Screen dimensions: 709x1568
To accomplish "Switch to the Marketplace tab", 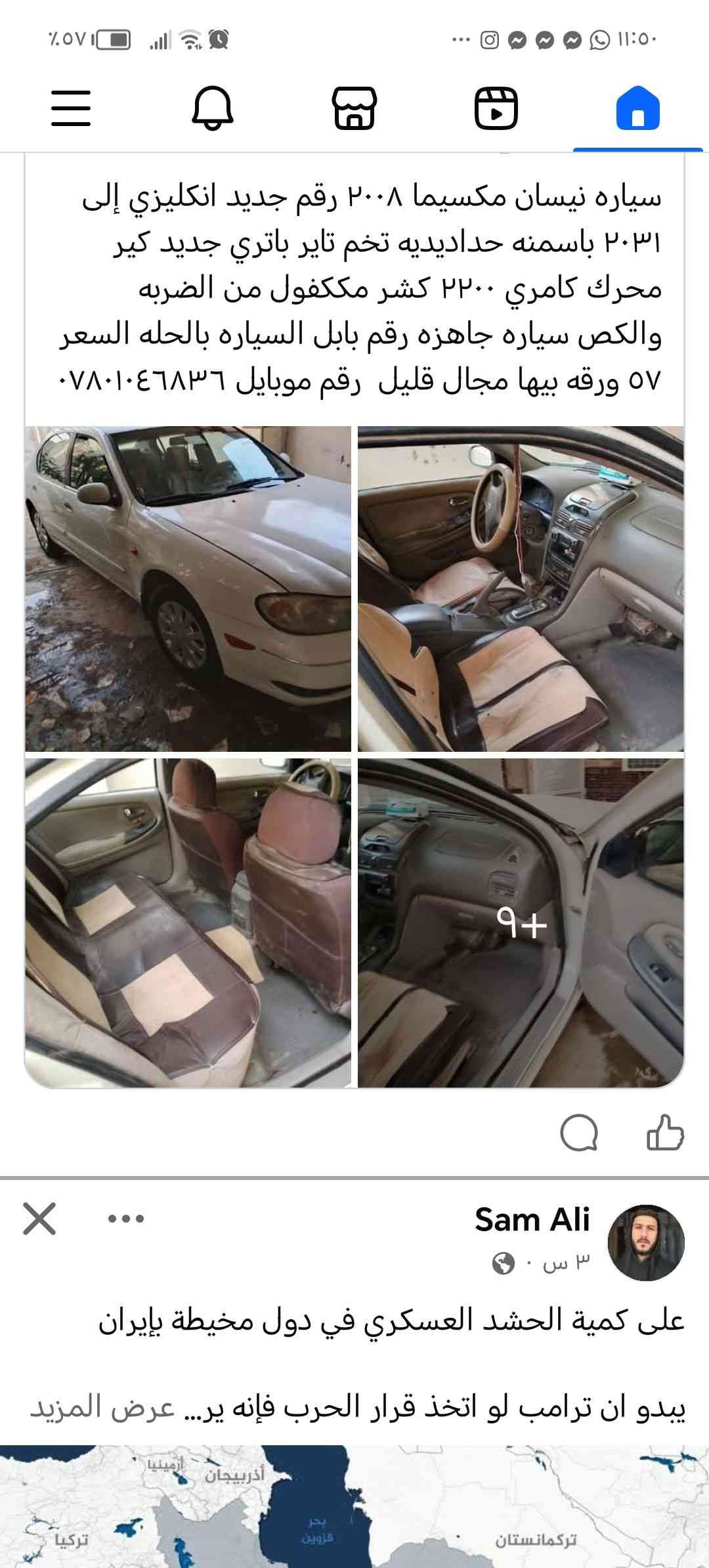I will [354, 108].
